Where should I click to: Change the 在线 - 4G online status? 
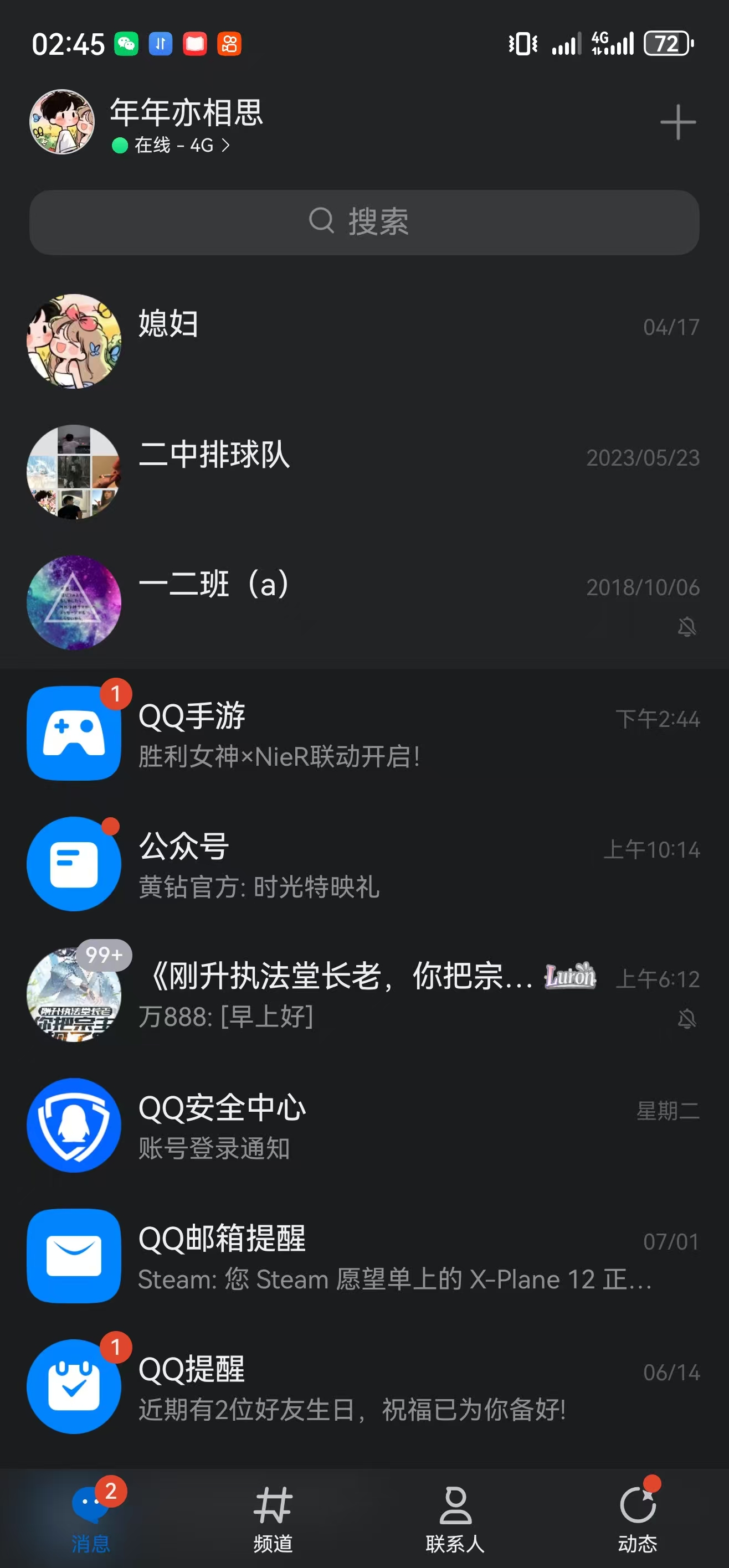point(172,146)
